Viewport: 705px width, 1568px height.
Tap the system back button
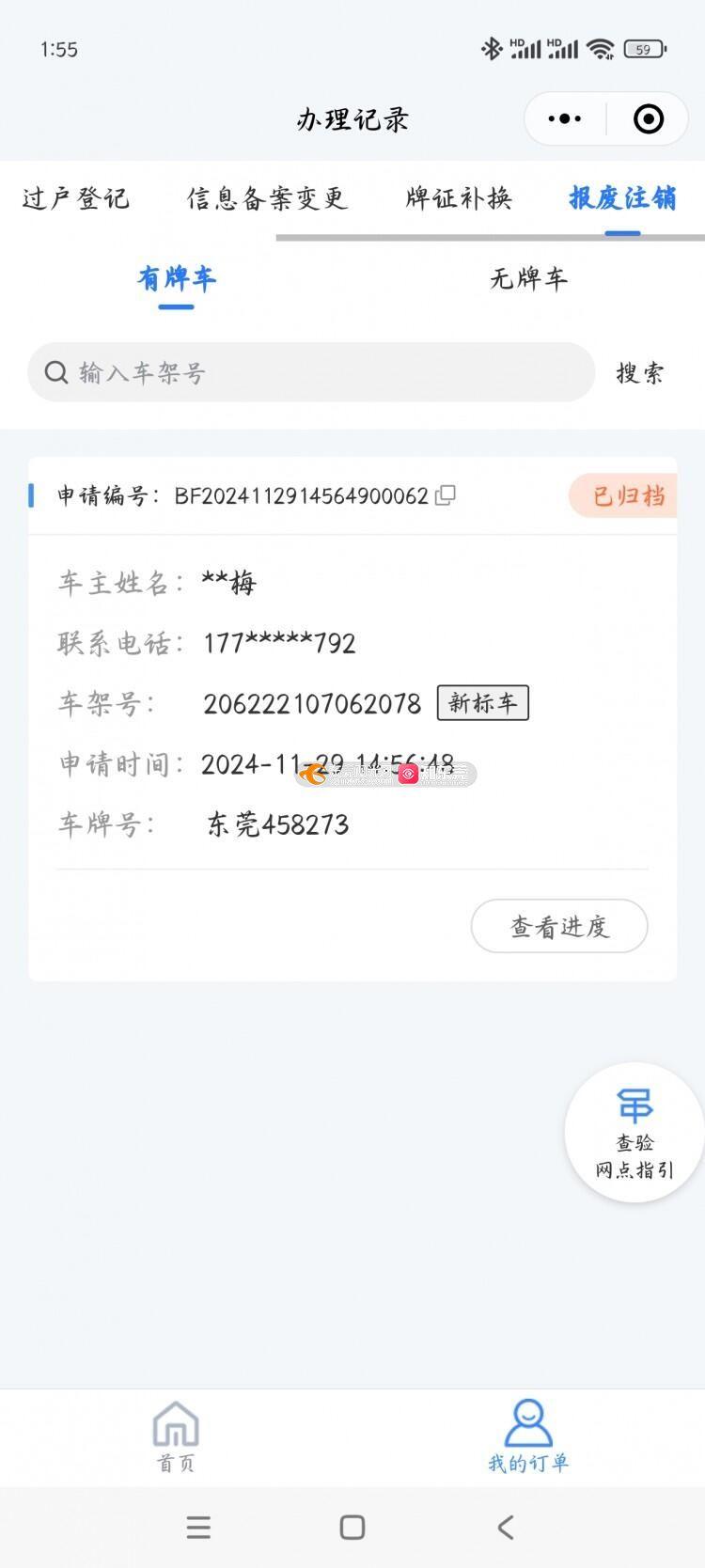506,1528
